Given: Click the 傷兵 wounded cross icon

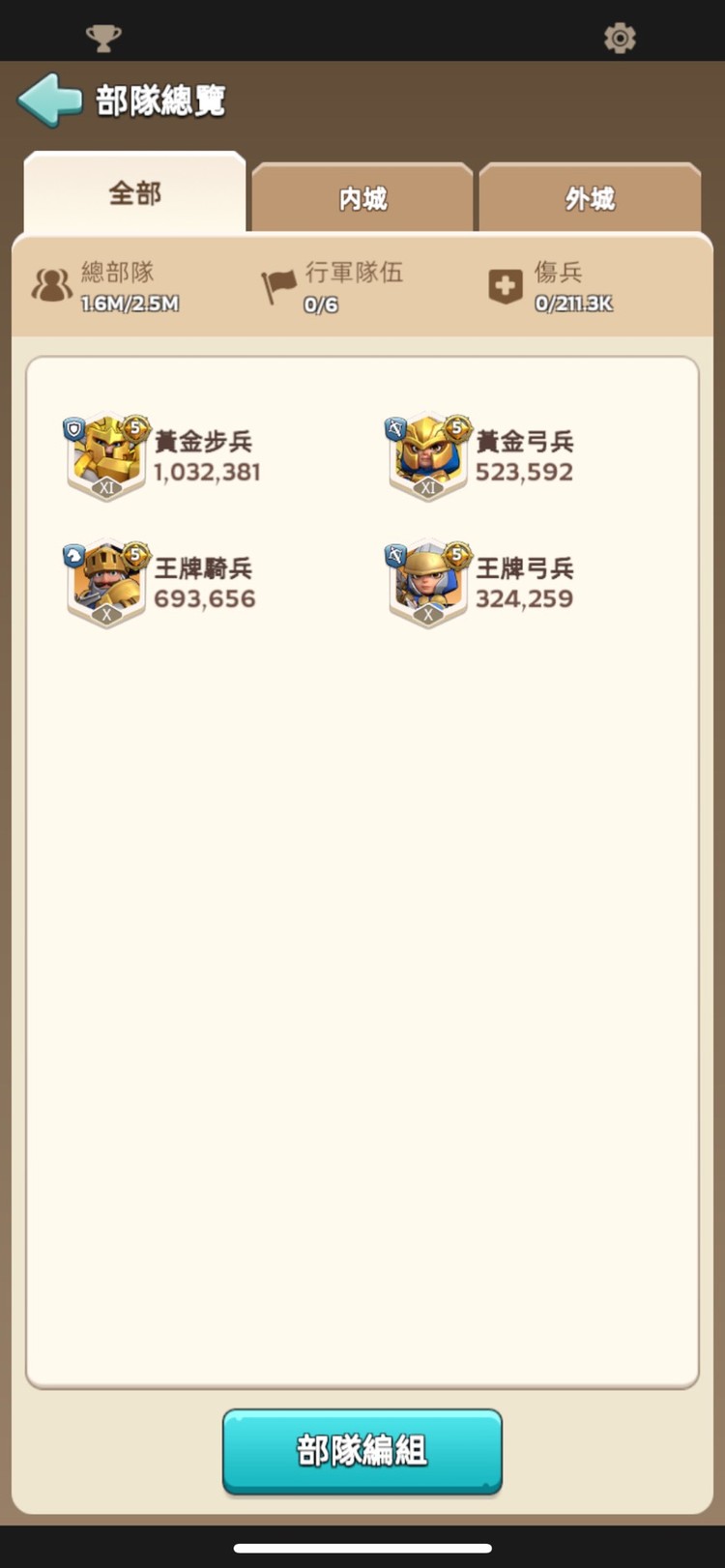Looking at the screenshot, I should click(x=507, y=284).
